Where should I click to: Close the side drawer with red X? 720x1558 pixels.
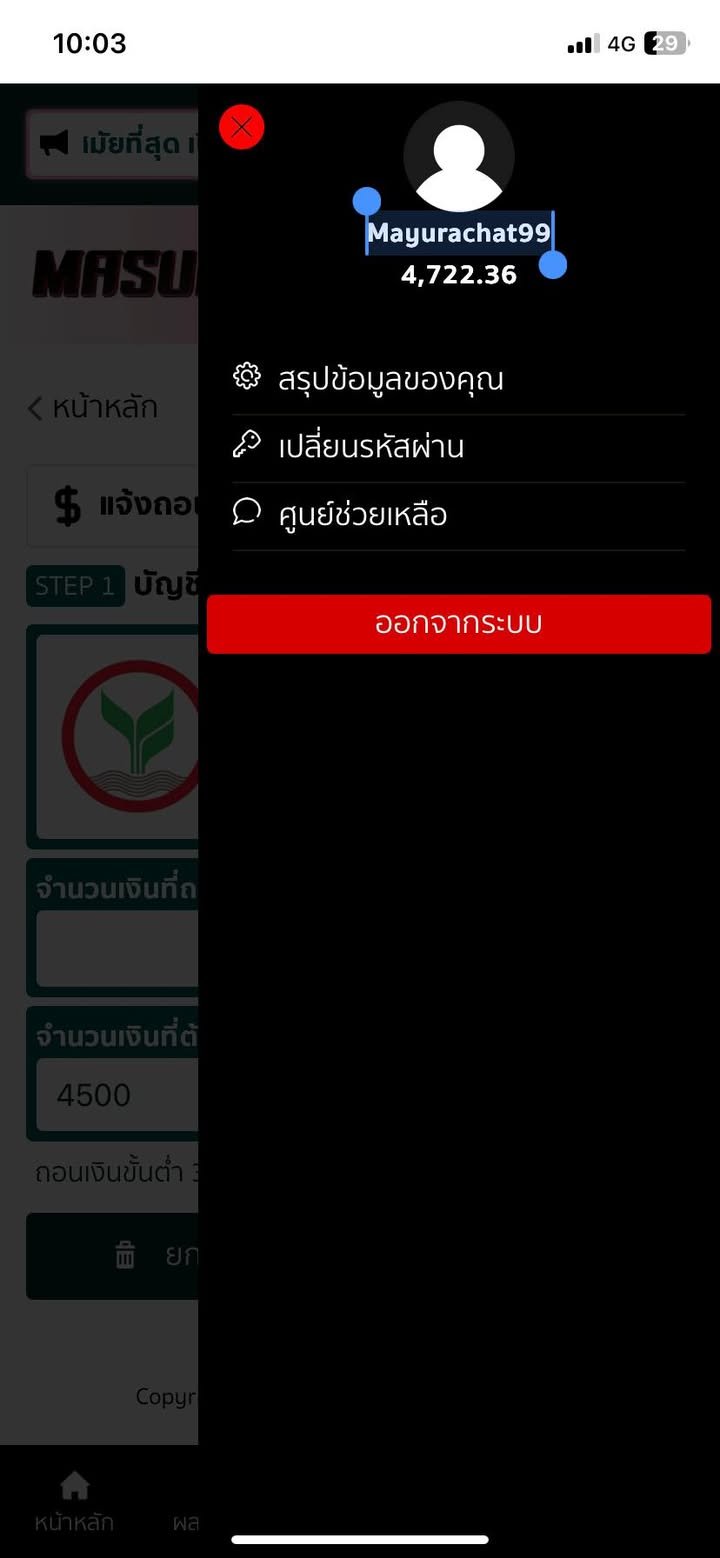[241, 127]
